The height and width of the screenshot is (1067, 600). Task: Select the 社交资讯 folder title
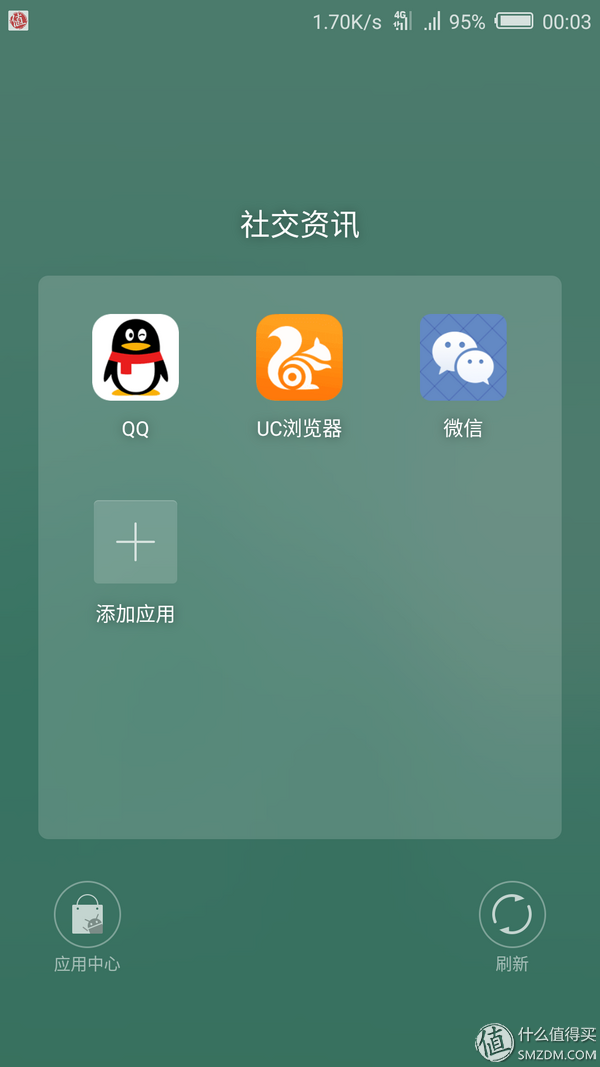click(300, 225)
